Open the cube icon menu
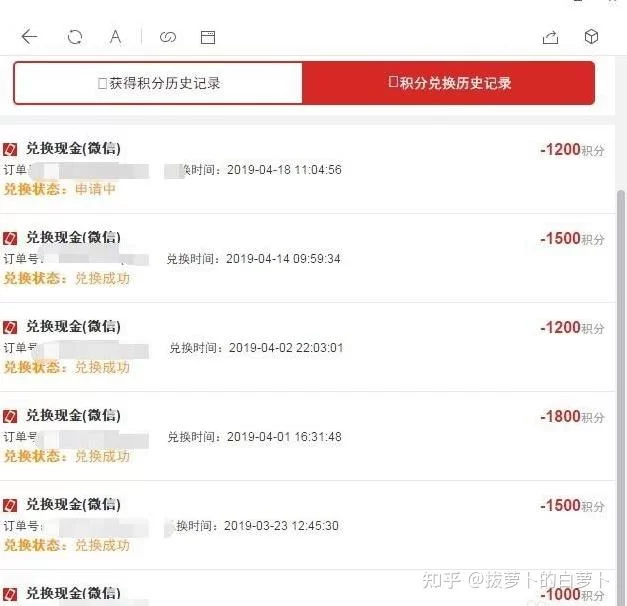This screenshot has width=627, height=606. click(592, 37)
